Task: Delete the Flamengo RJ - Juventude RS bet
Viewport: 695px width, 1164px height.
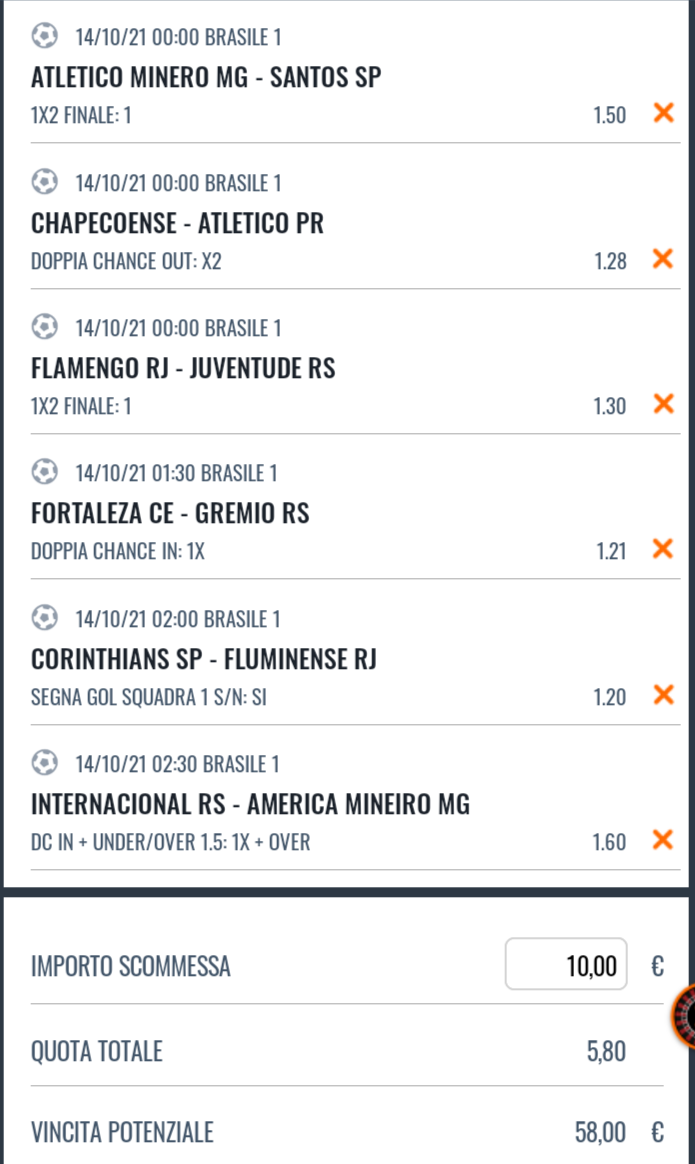Action: tap(663, 404)
